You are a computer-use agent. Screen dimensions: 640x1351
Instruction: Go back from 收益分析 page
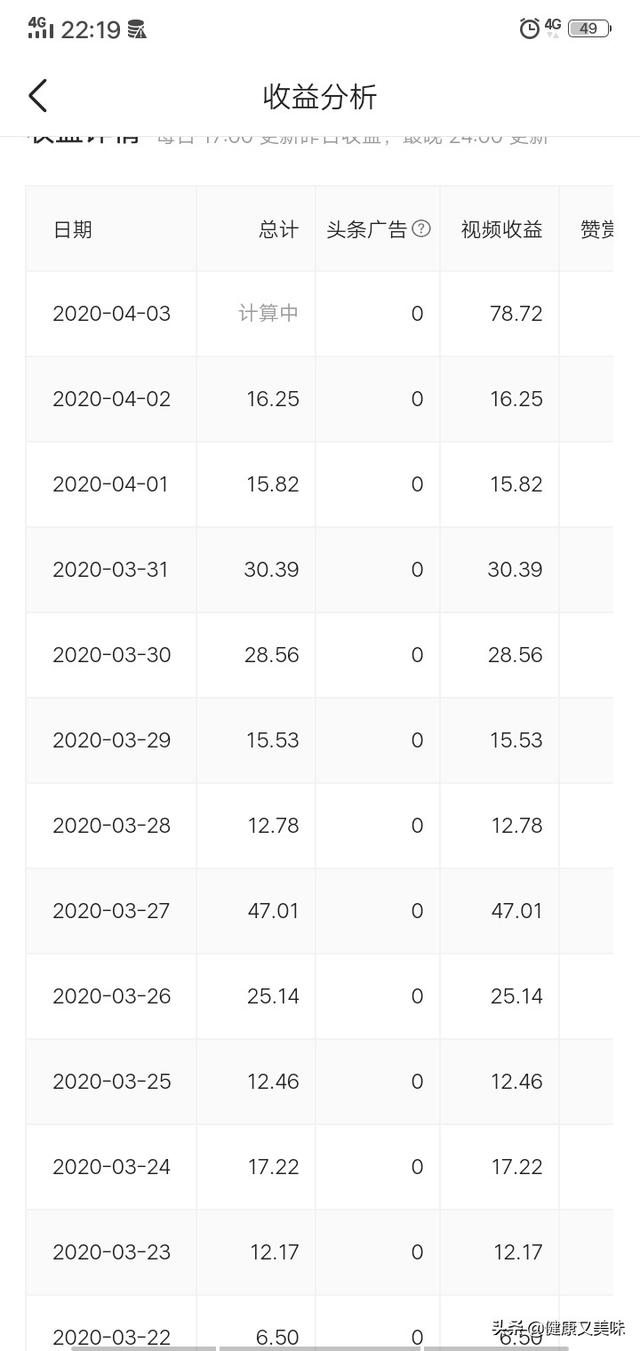coord(38,96)
